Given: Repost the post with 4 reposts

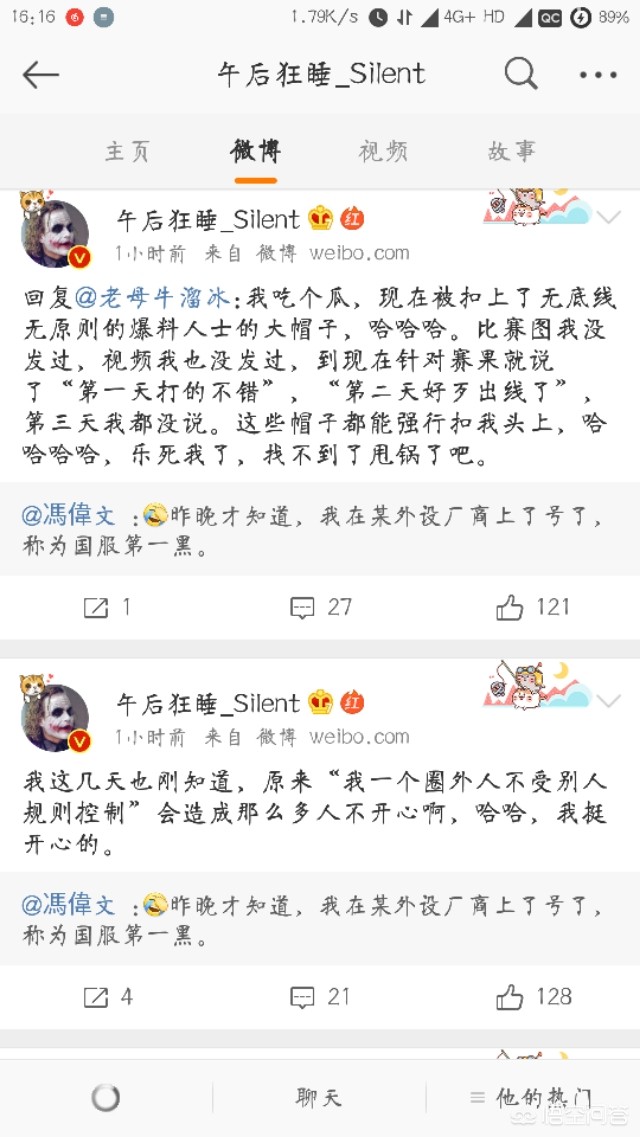Looking at the screenshot, I should 108,997.
